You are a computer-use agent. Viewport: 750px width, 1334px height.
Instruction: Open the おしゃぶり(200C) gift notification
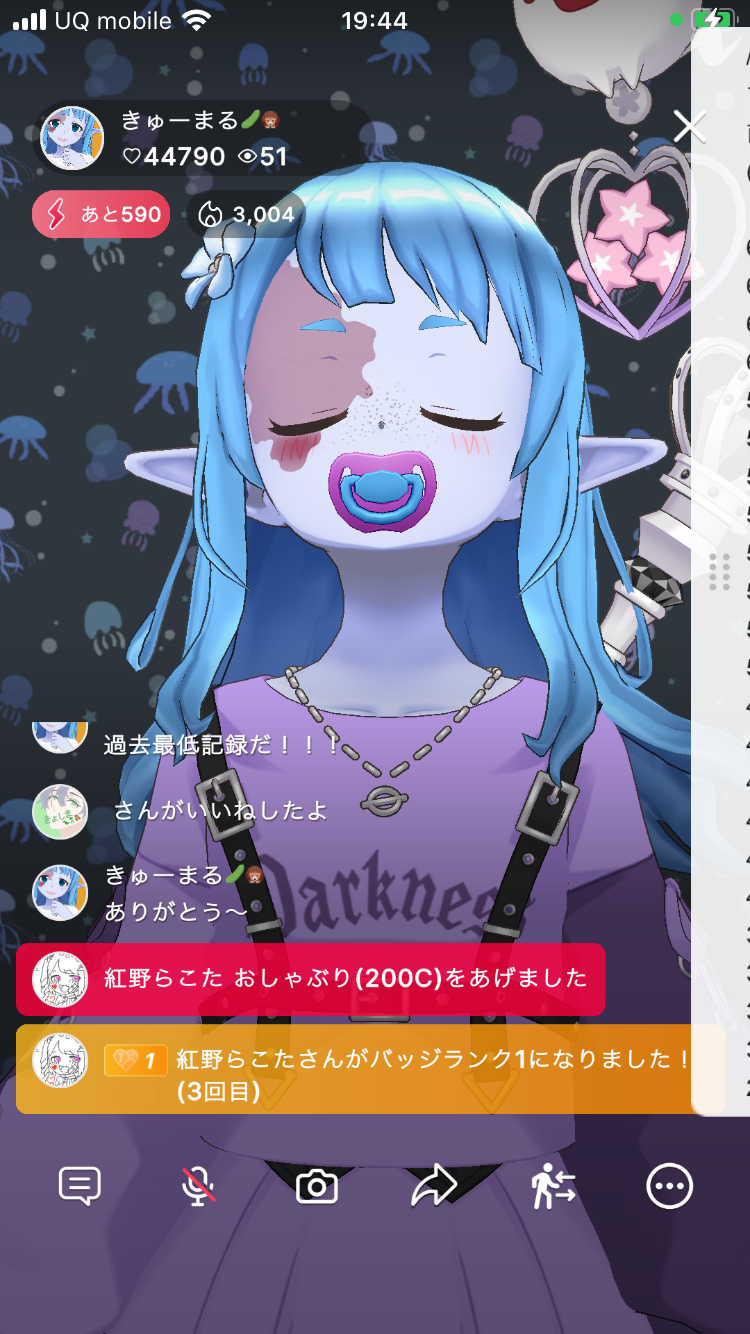pyautogui.click(x=310, y=979)
